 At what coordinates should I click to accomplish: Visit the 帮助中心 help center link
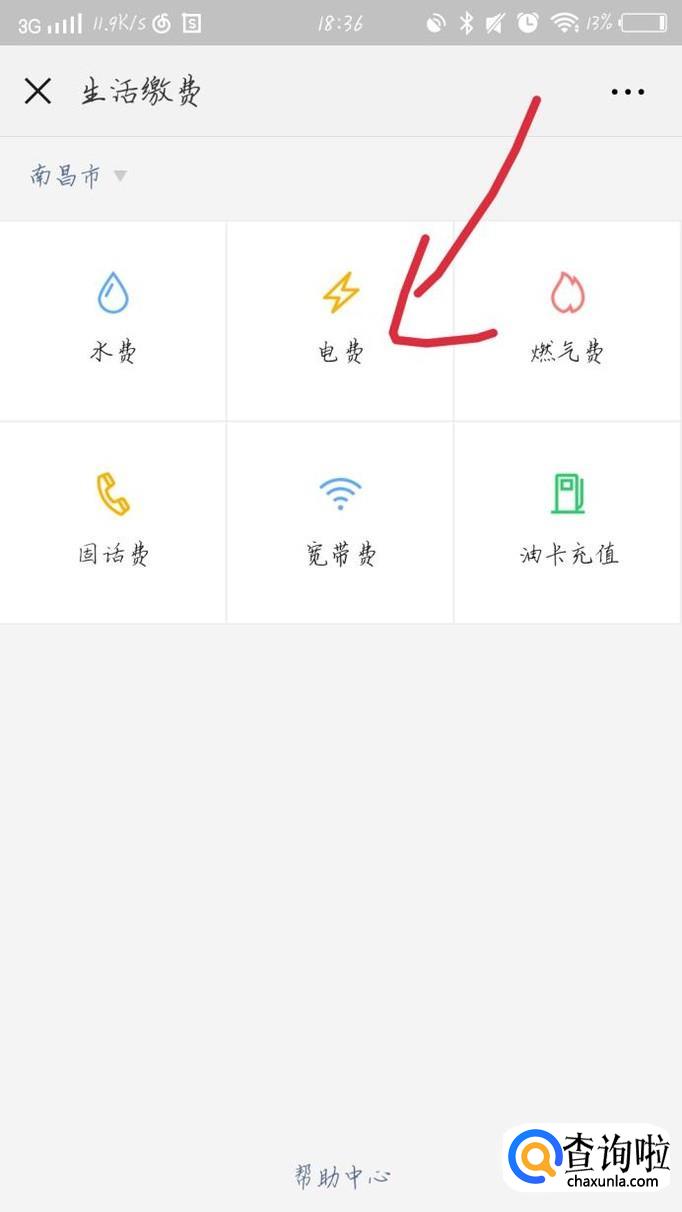[341, 1176]
